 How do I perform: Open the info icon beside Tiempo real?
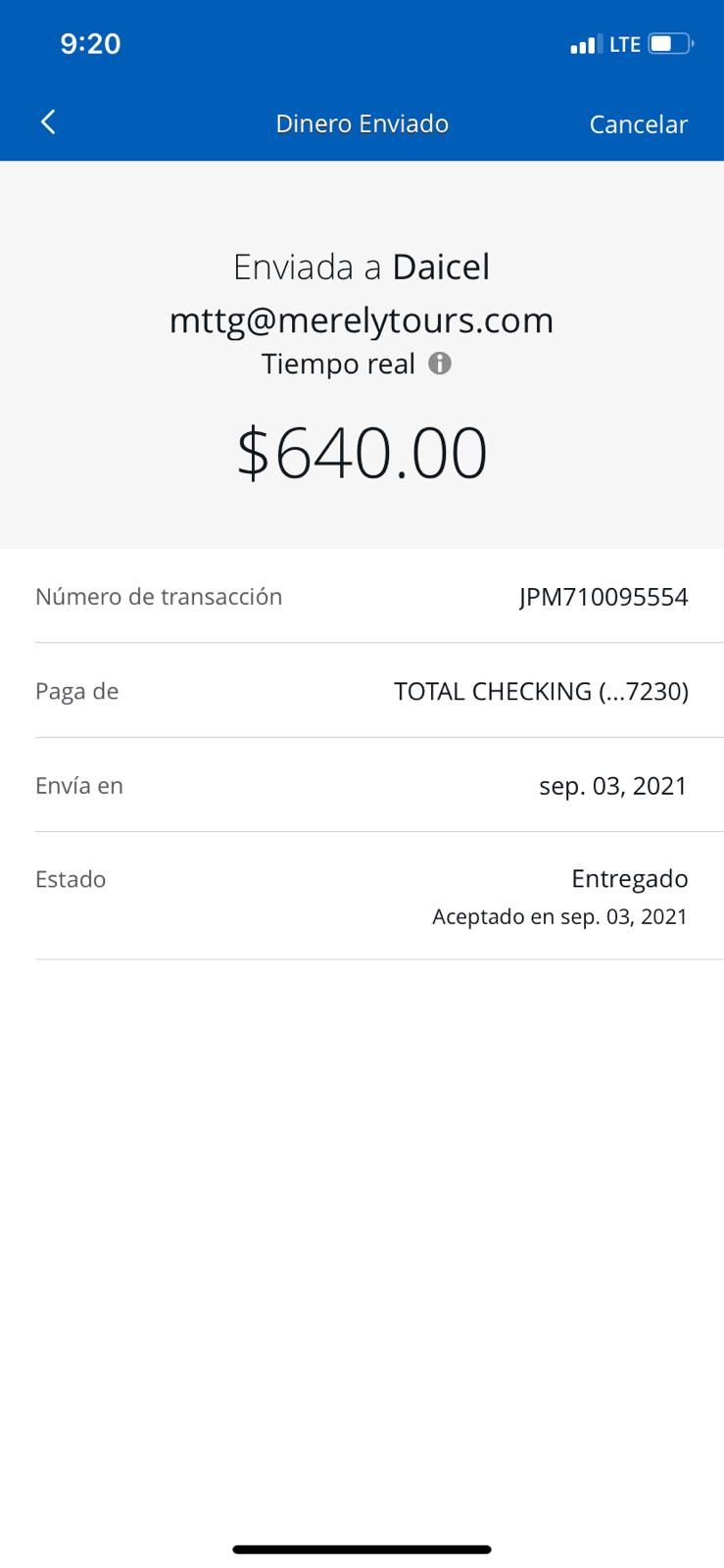441,365
